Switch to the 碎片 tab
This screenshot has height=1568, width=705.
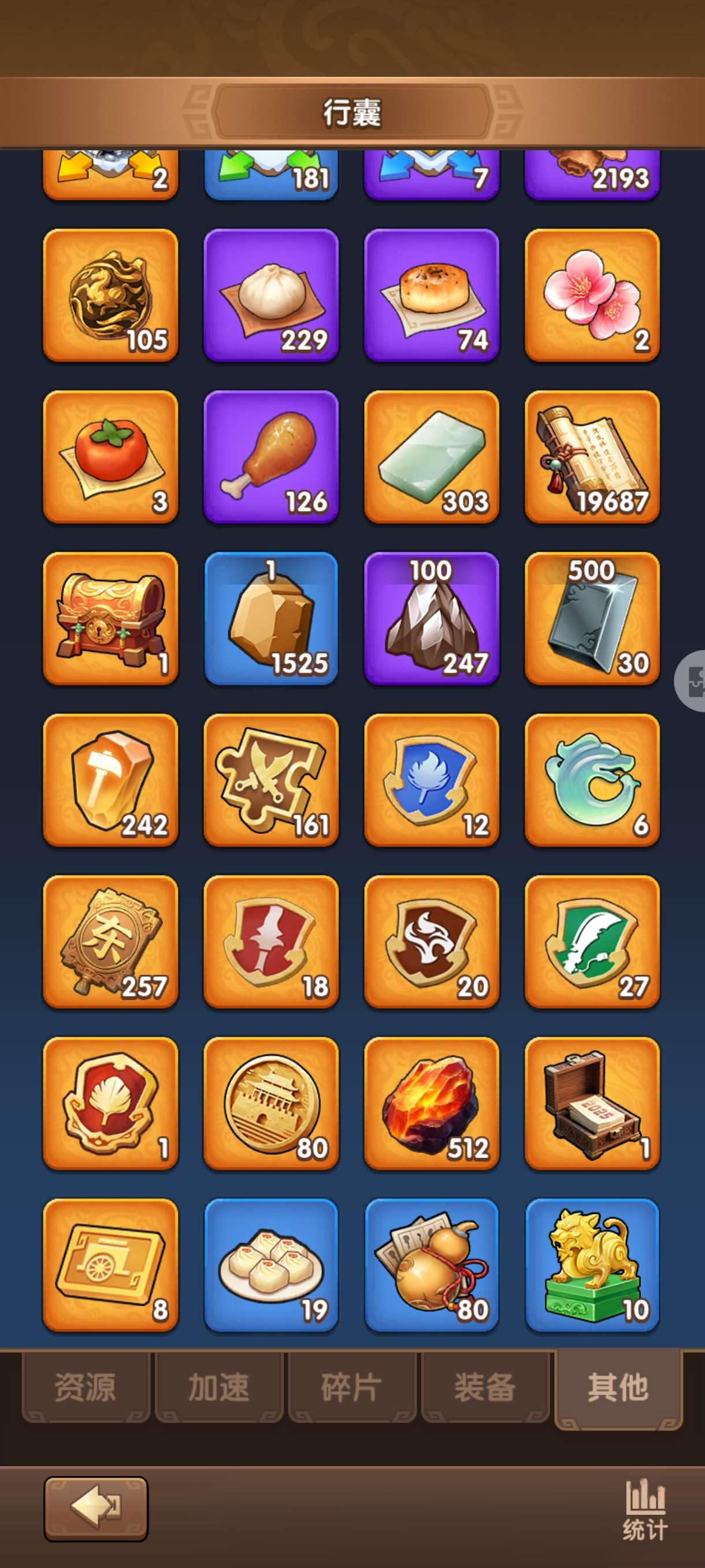pos(351,1388)
